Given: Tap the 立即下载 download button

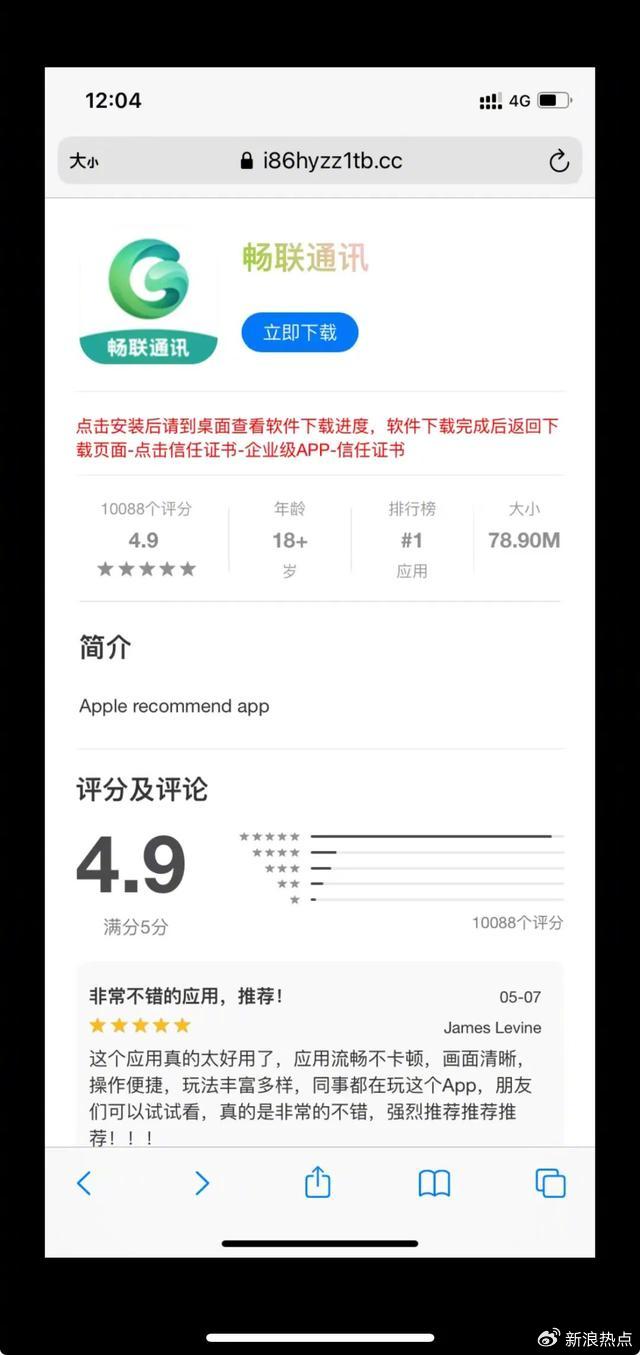Looking at the screenshot, I should (x=300, y=332).
